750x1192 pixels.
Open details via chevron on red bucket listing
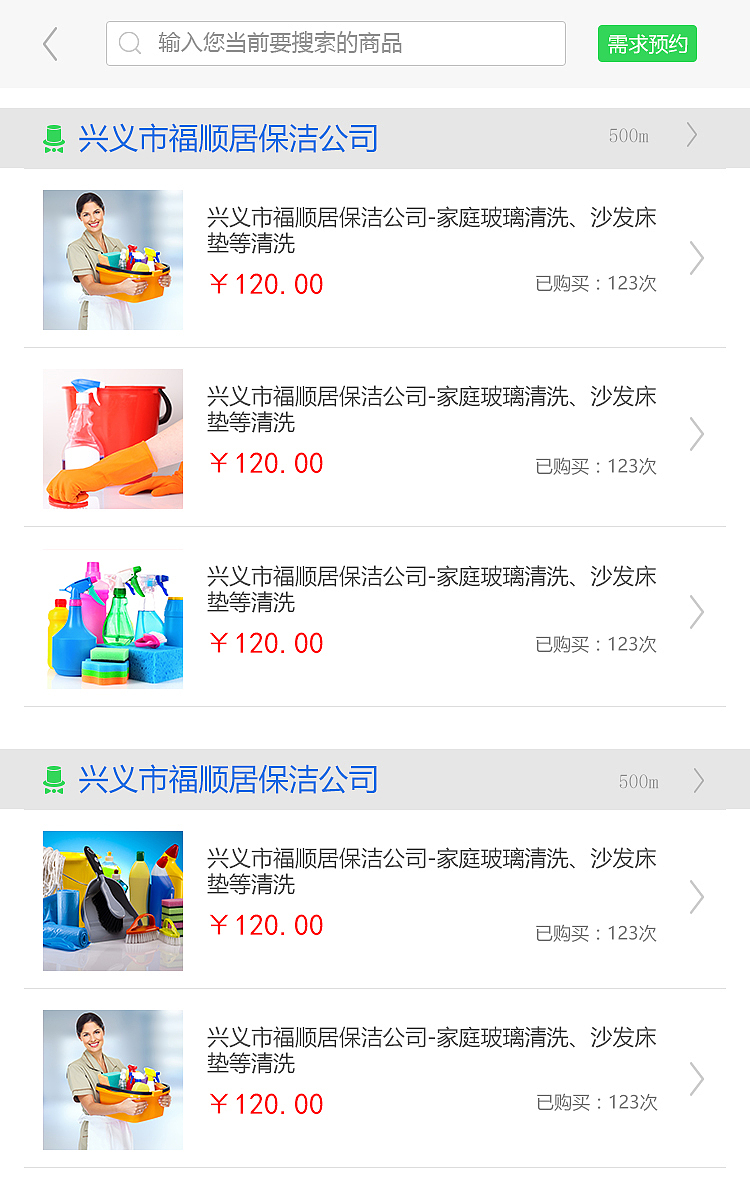click(696, 434)
